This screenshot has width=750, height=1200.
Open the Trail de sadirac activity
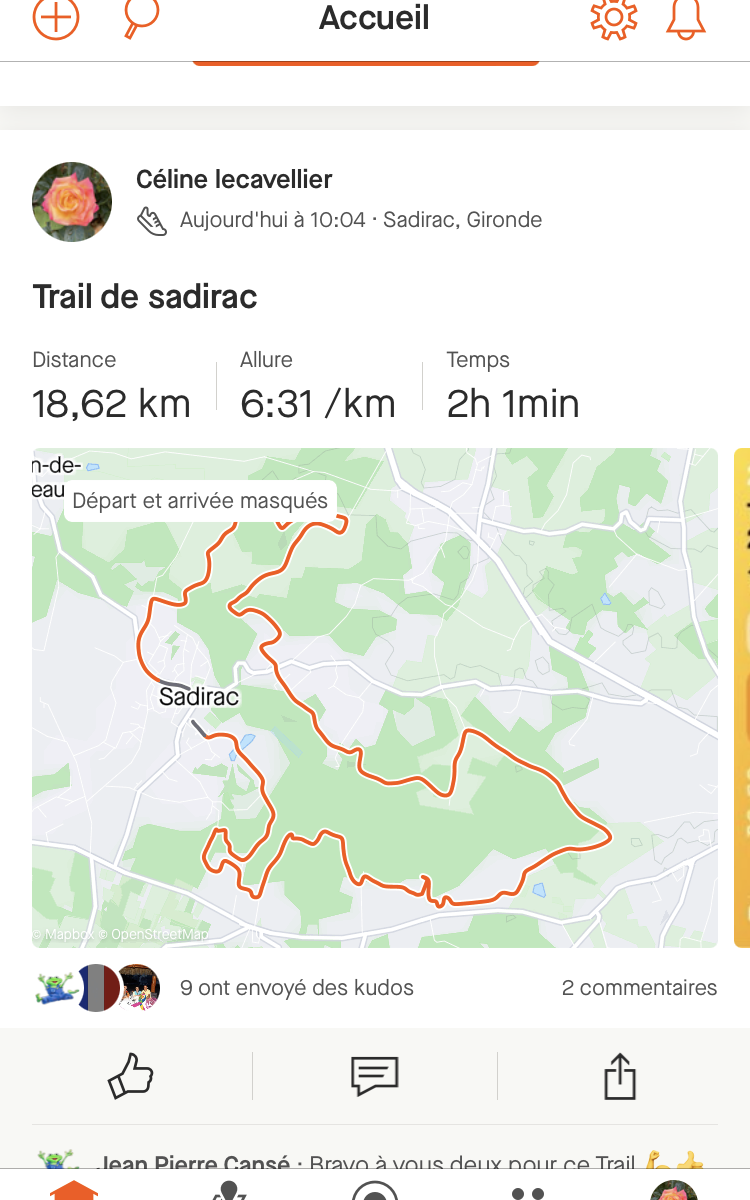(x=145, y=297)
